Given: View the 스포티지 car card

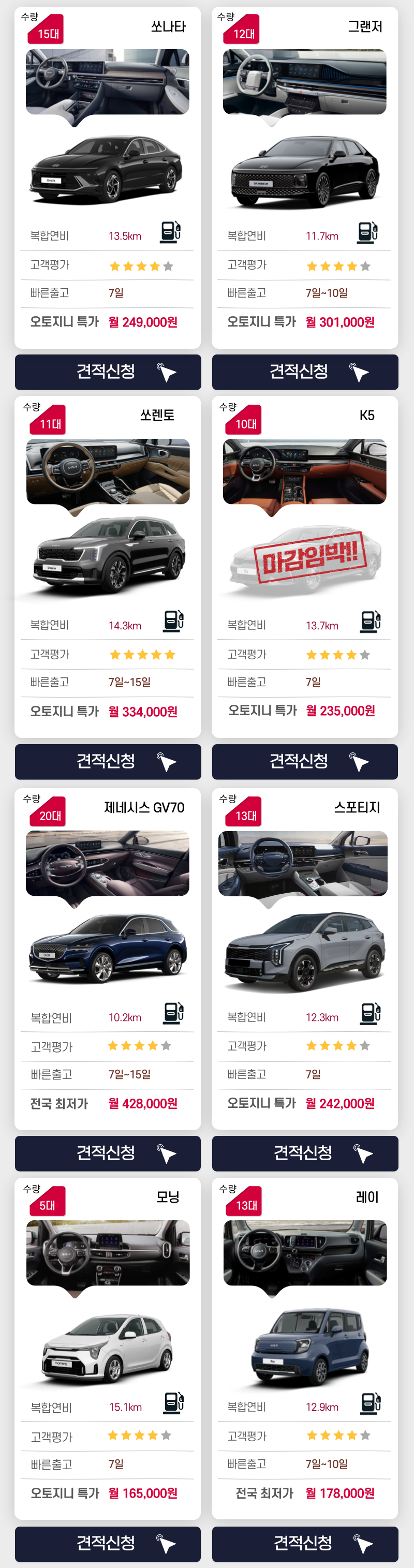Looking at the screenshot, I should (305, 950).
